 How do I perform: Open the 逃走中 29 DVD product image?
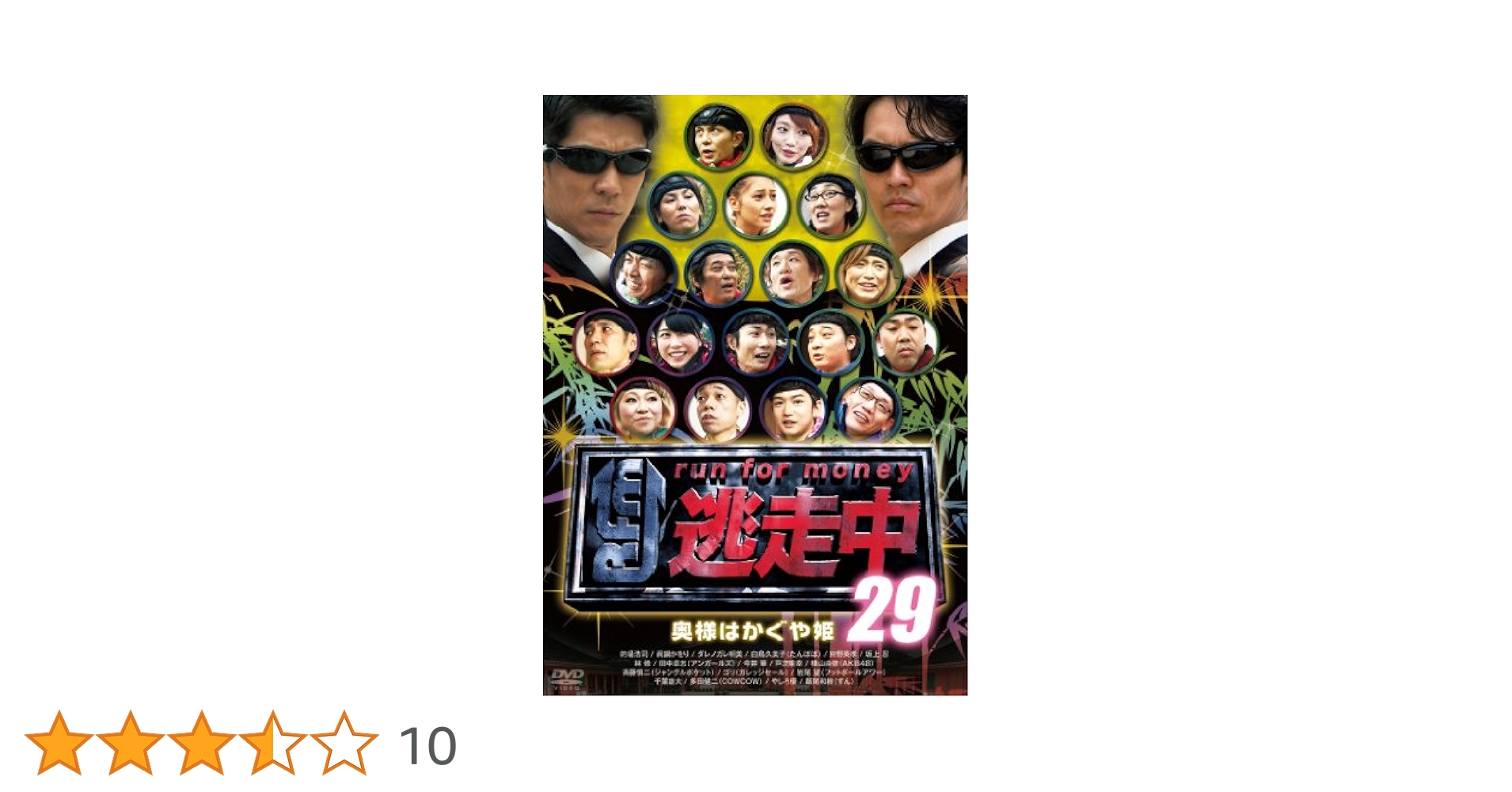tap(754, 395)
